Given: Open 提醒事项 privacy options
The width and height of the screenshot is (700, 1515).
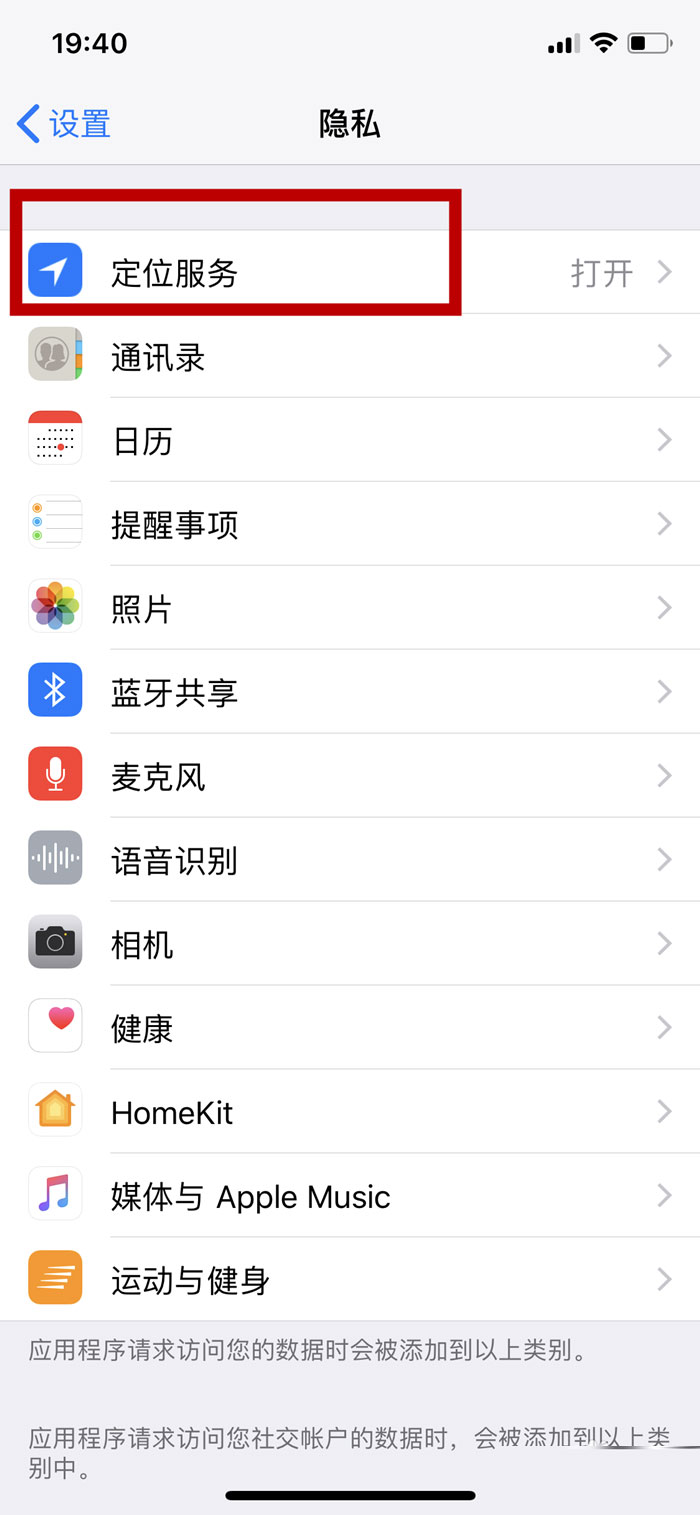Looking at the screenshot, I should (x=350, y=524).
